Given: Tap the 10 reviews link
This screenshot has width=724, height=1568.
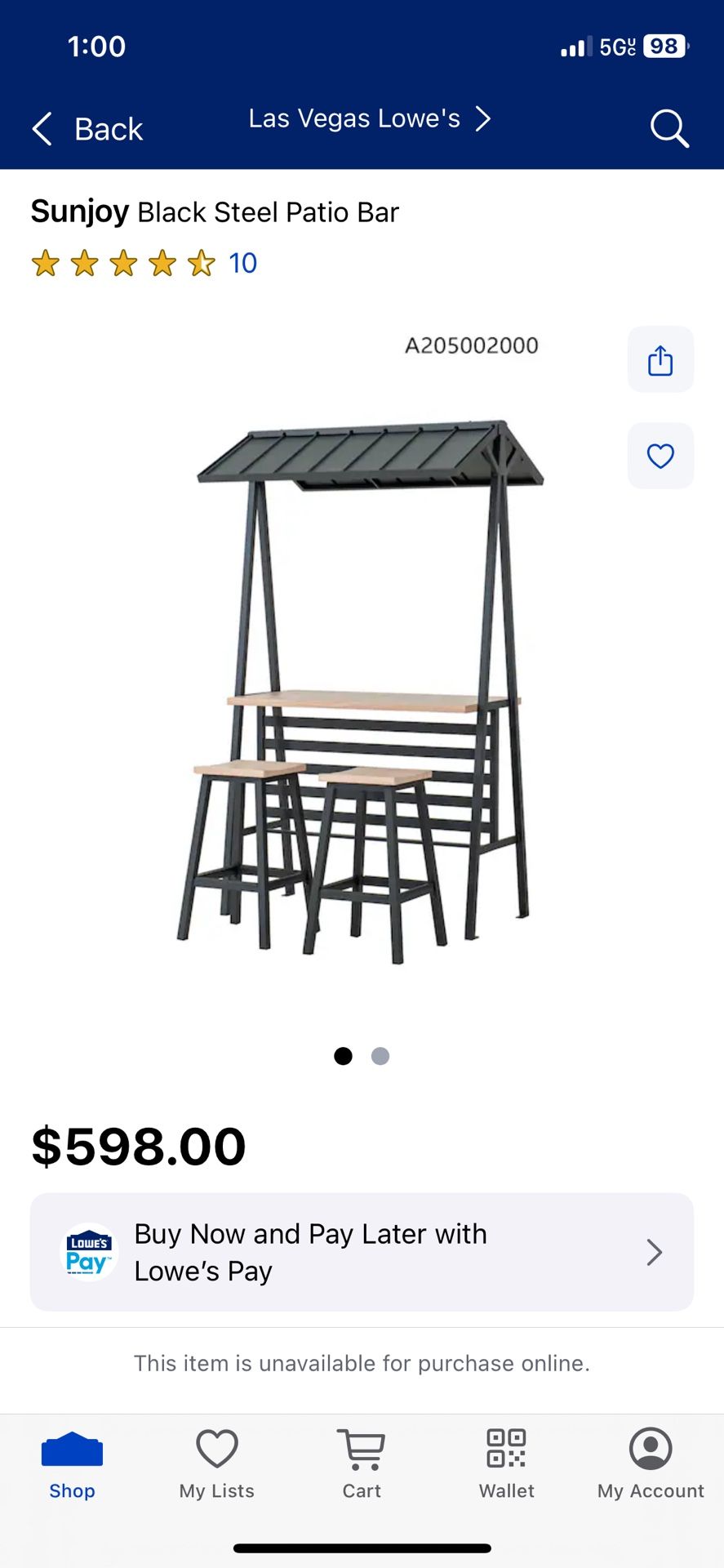Looking at the screenshot, I should 242,263.
